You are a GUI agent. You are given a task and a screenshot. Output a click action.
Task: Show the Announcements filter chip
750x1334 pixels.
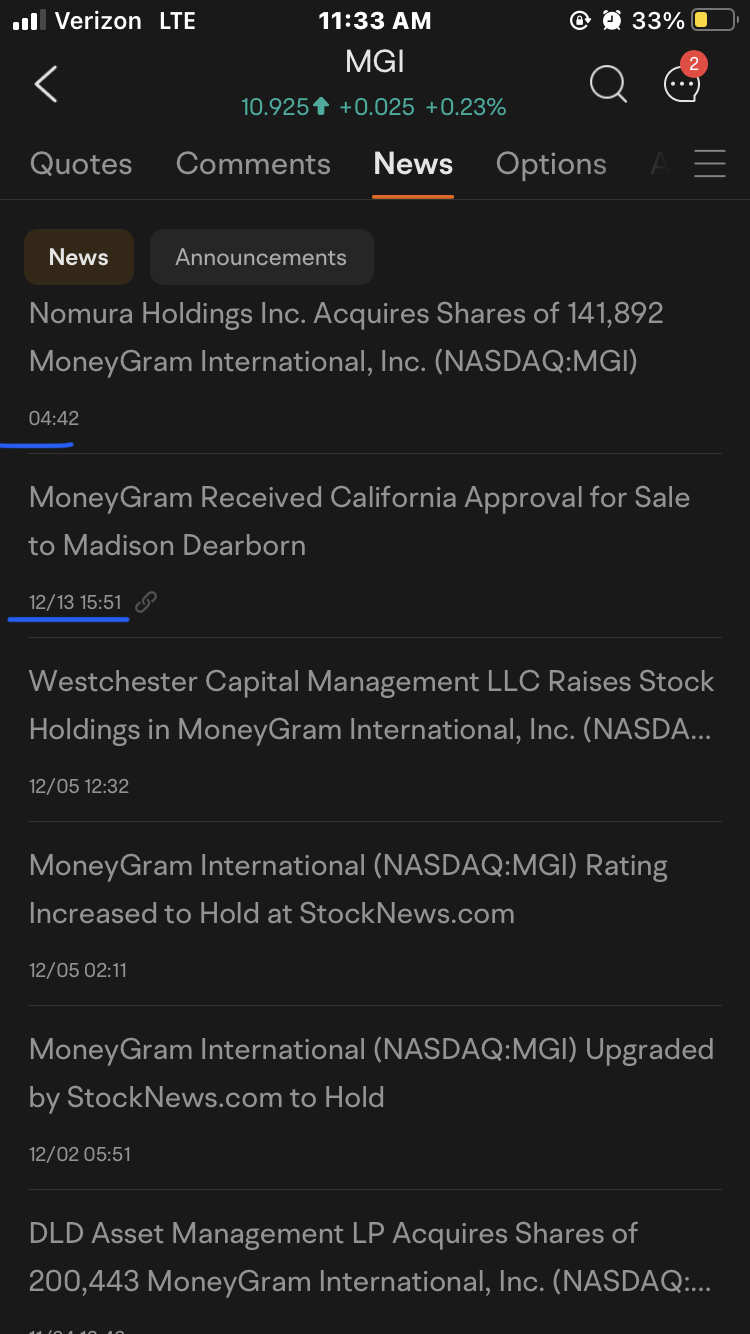pyautogui.click(x=262, y=257)
